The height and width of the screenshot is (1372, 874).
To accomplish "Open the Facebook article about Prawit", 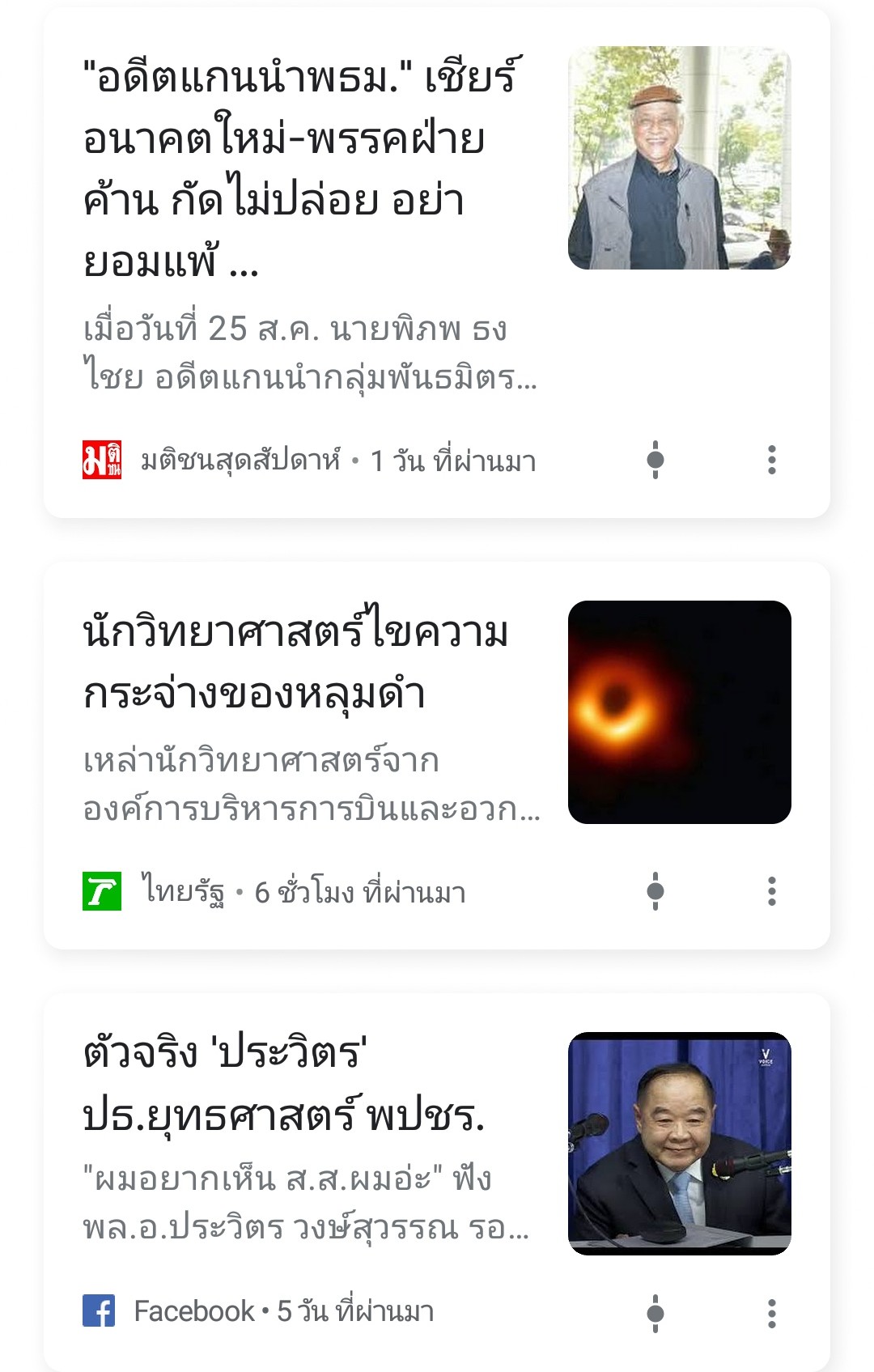I will click(283, 1085).
